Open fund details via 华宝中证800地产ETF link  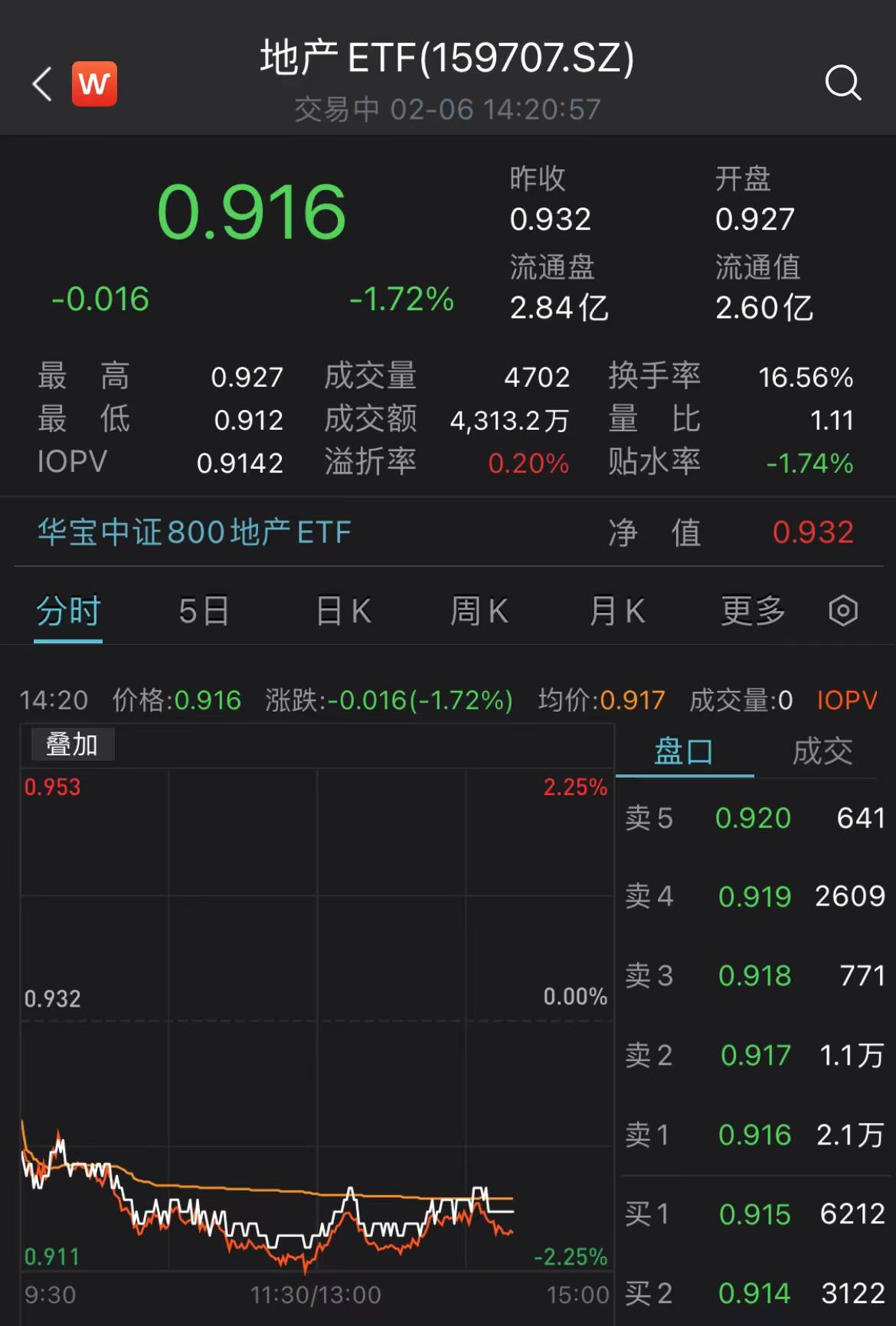193,532
